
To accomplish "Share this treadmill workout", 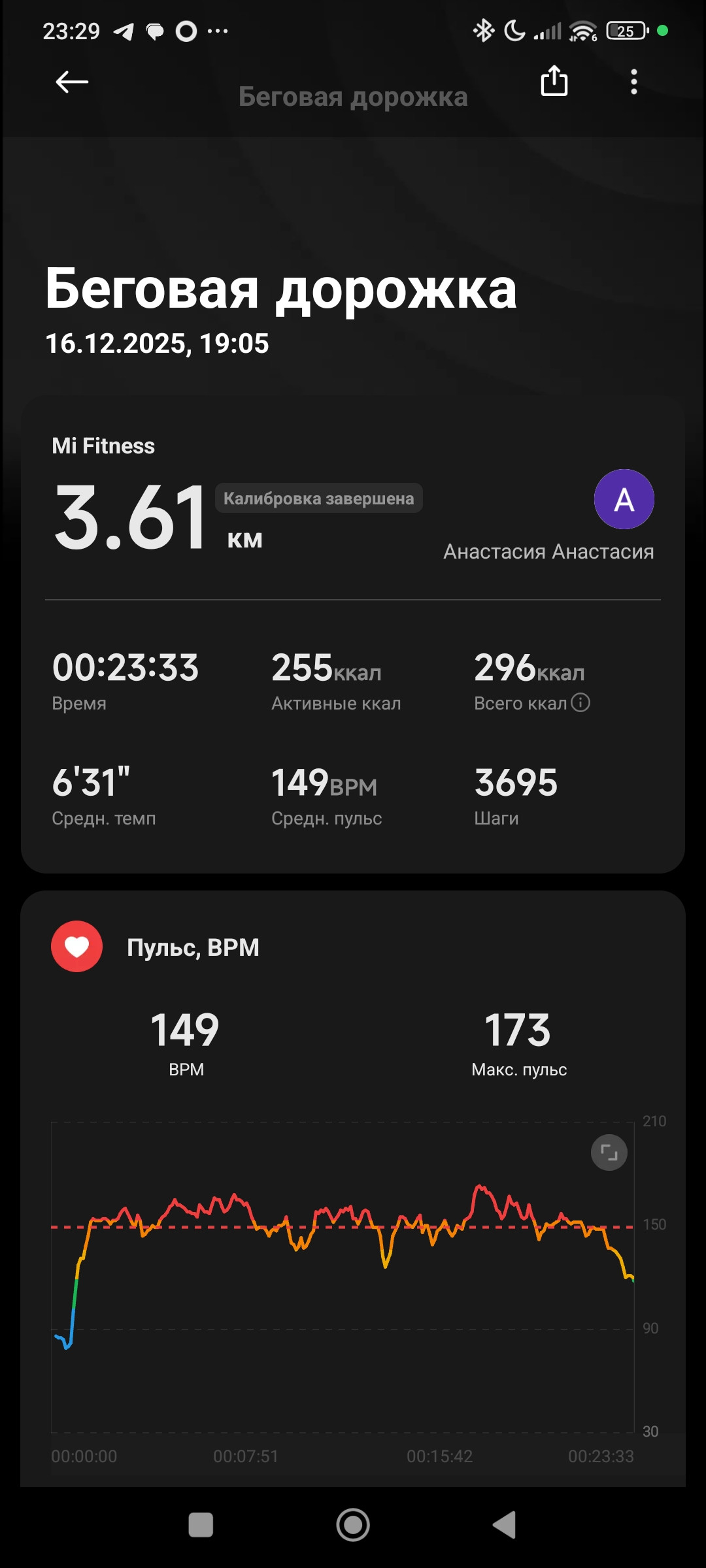I will tap(554, 81).
